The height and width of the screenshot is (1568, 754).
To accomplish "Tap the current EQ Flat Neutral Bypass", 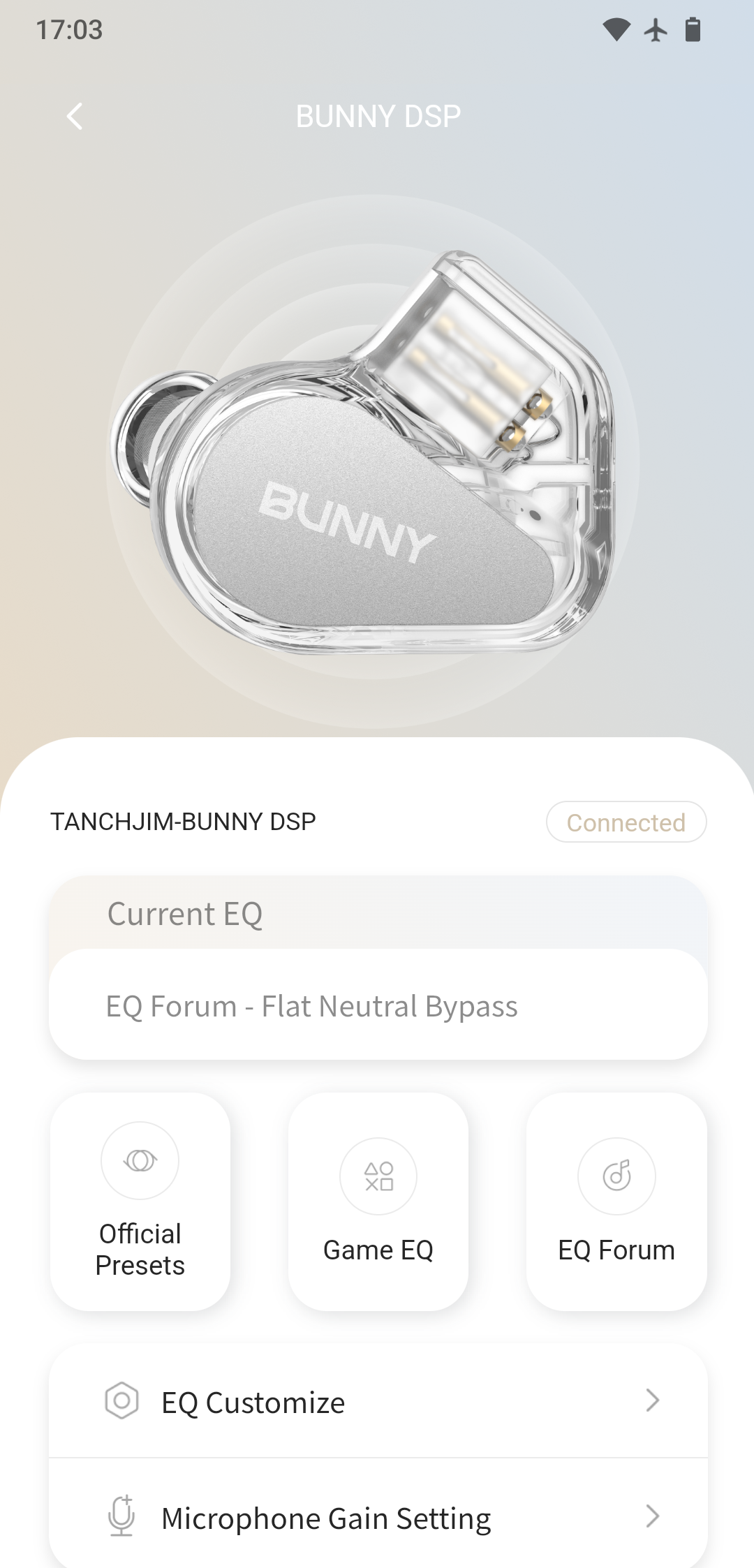I will point(378,1005).
